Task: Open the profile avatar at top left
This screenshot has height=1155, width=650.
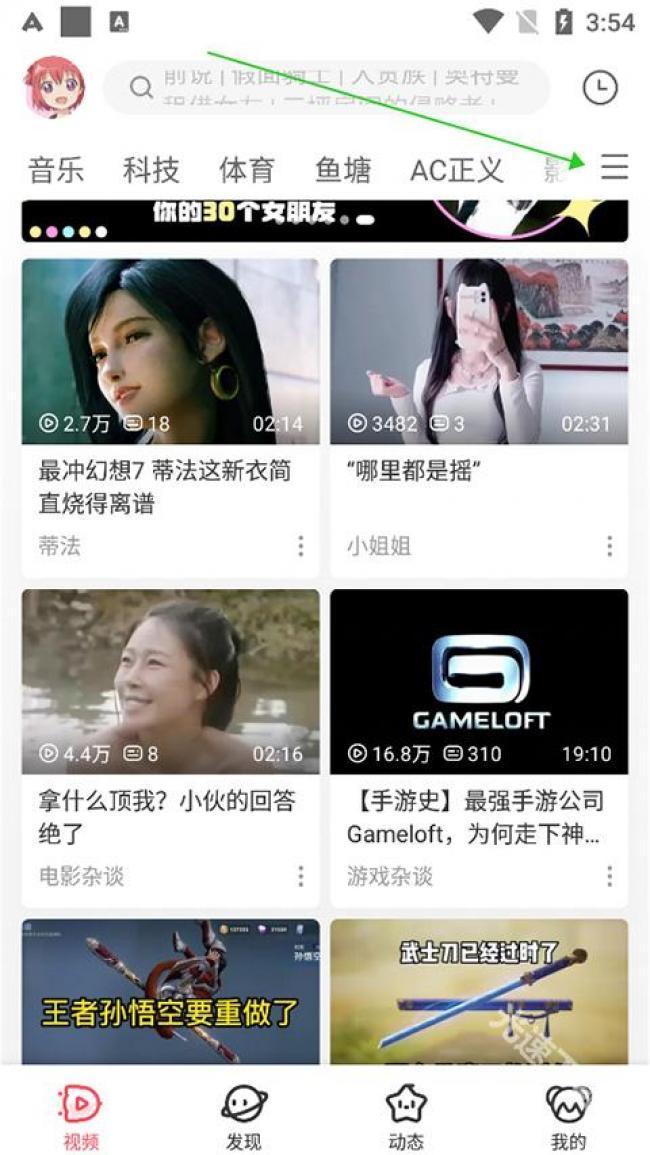Action: point(55,87)
